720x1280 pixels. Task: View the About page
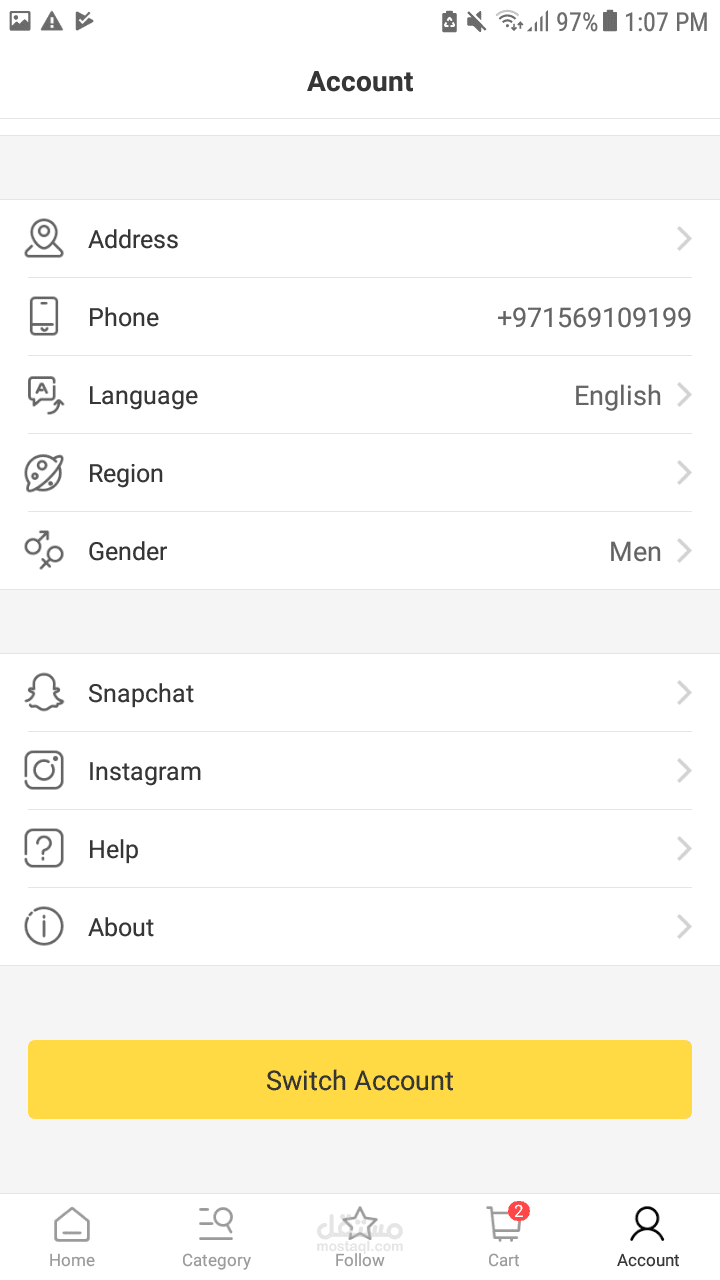coord(360,927)
